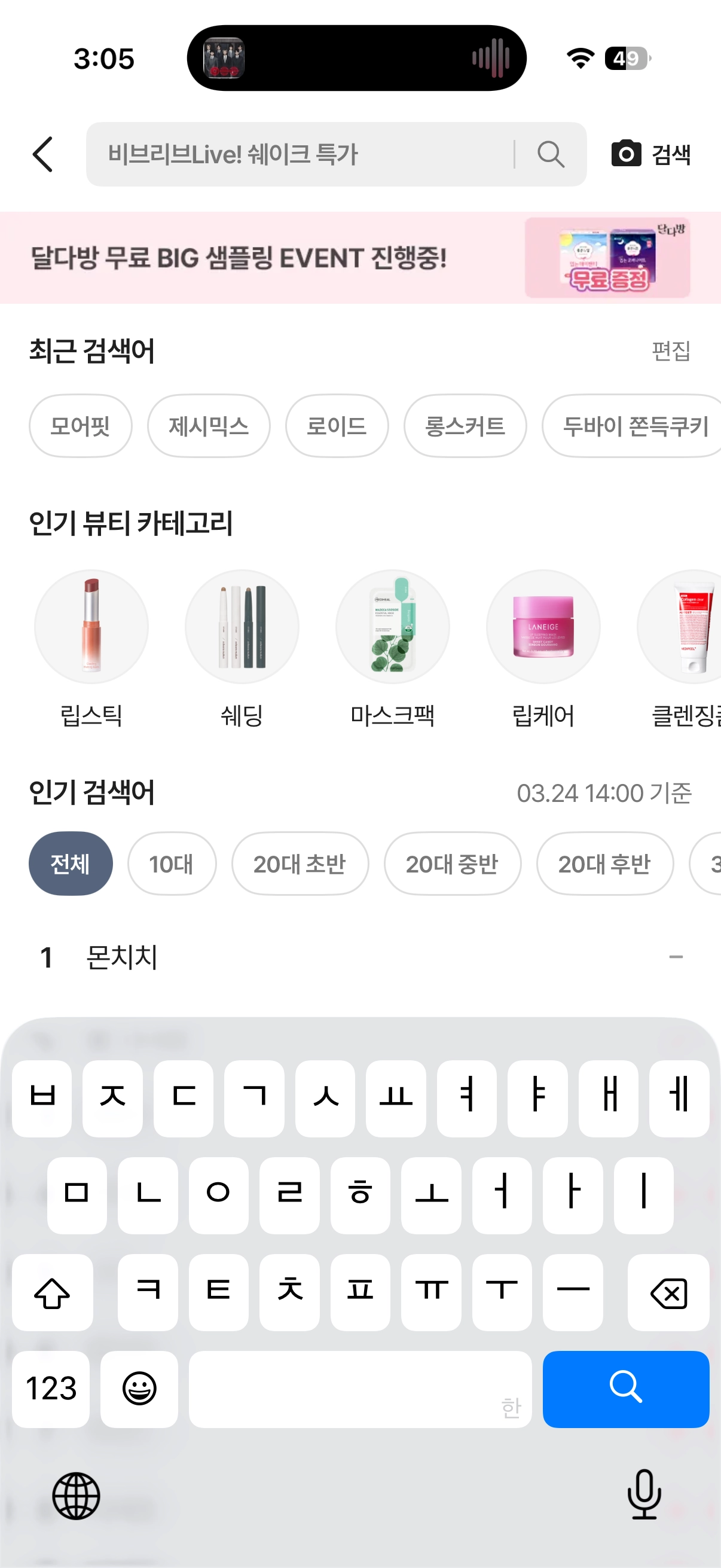Tap the 비브리브Live! 쉐이크 특가 search field

click(x=298, y=155)
